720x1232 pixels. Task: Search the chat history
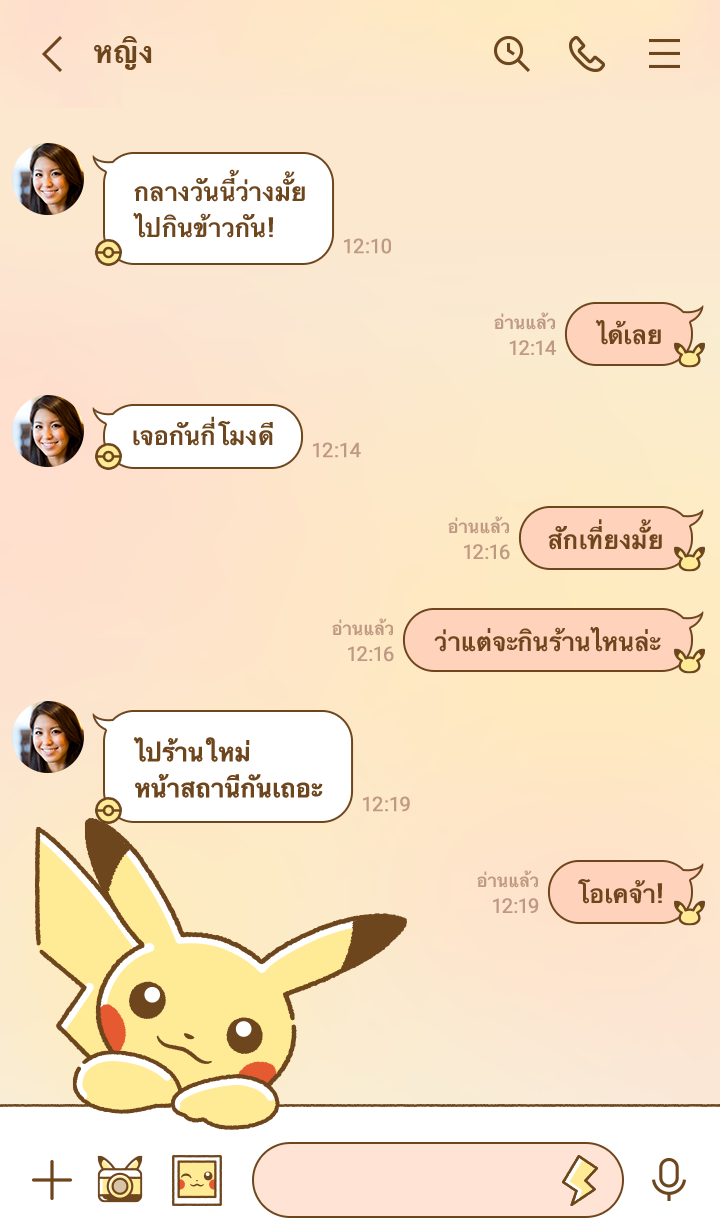(512, 54)
